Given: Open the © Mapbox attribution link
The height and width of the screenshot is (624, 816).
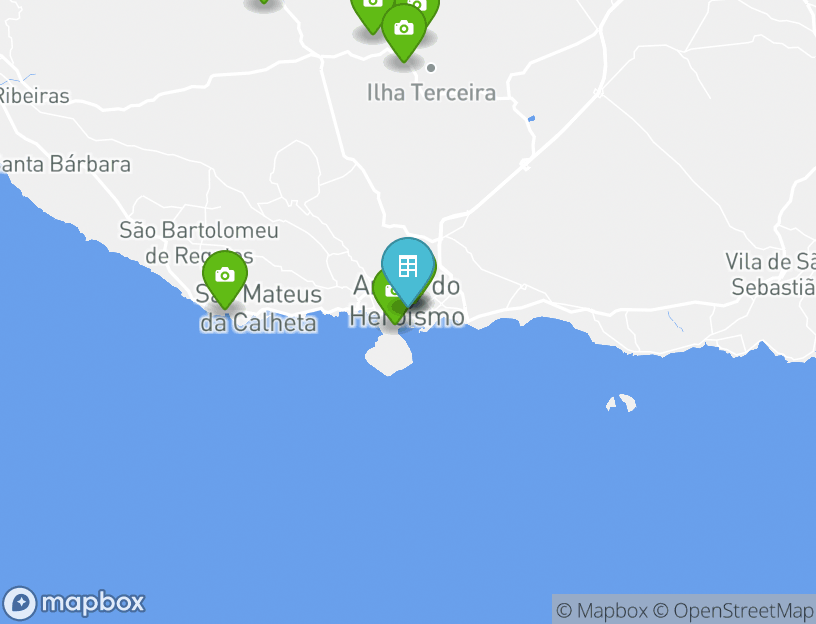Looking at the screenshot, I should pyautogui.click(x=601, y=610).
